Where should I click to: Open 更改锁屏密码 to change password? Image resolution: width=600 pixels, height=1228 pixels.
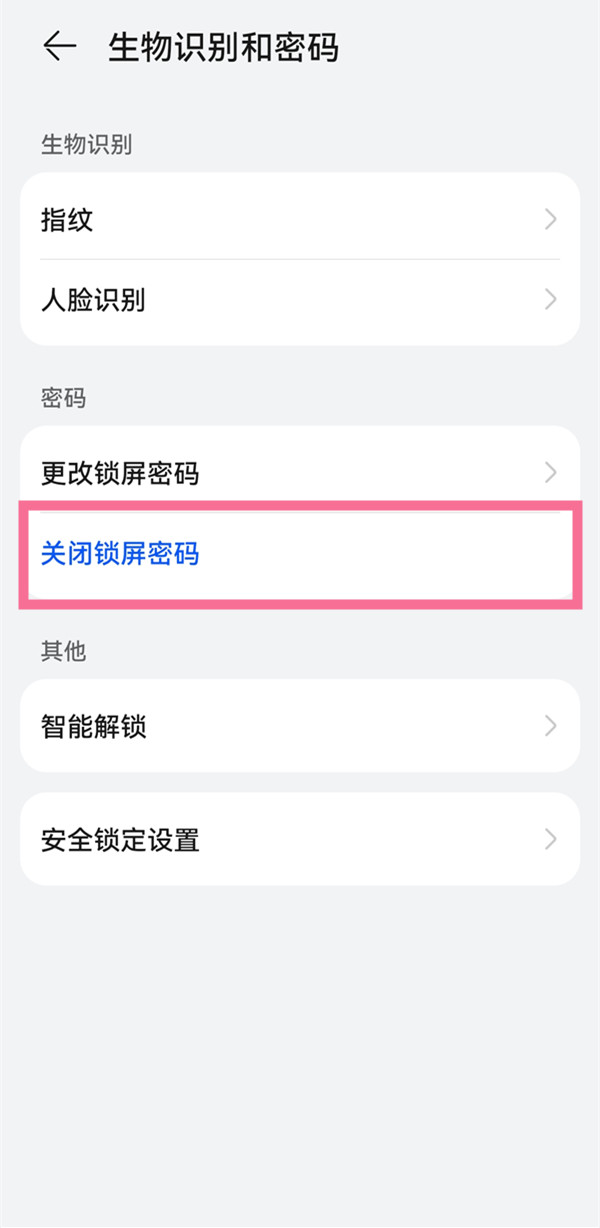(300, 472)
